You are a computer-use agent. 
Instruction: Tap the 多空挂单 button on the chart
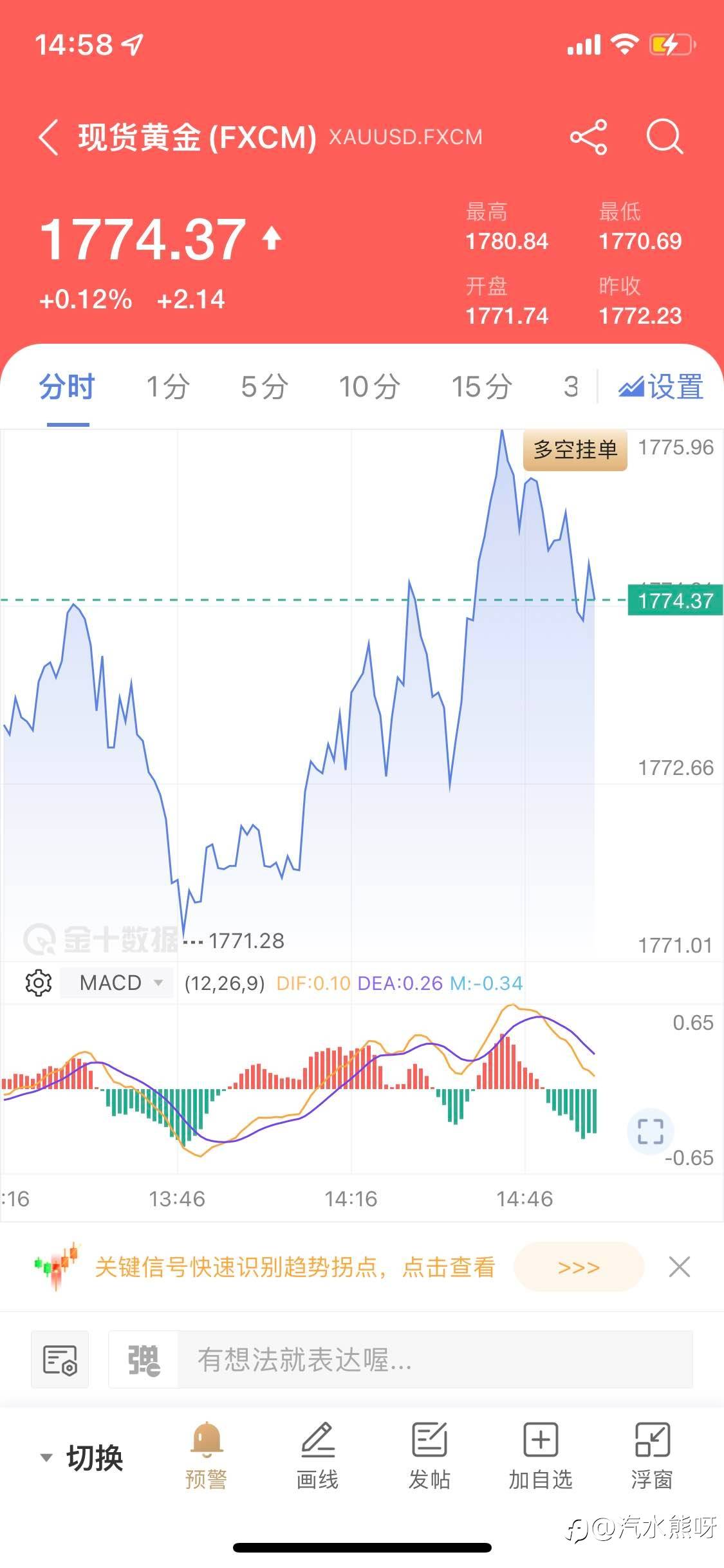point(575,449)
